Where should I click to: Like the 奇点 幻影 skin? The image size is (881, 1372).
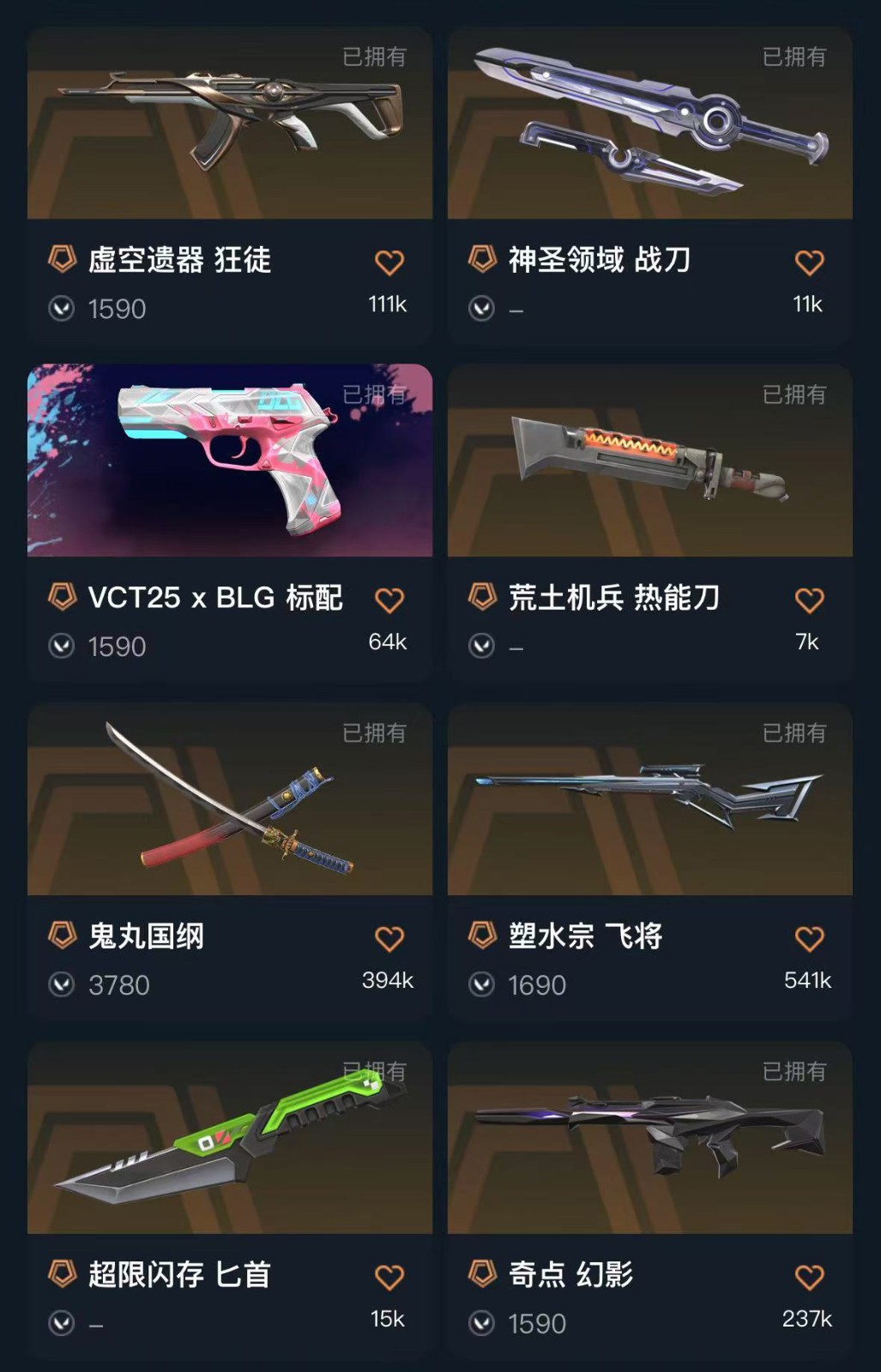pyautogui.click(x=809, y=1278)
